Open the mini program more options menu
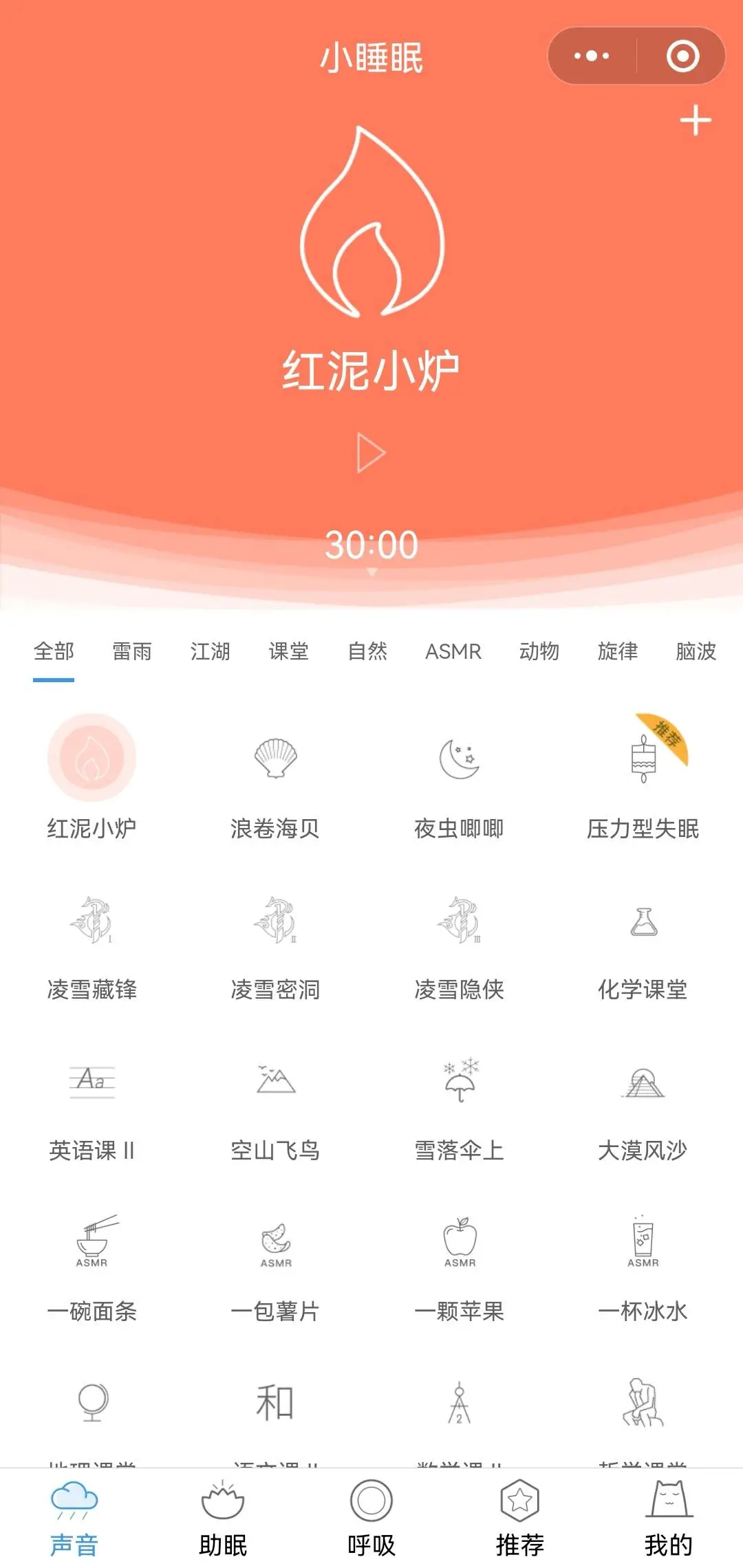Screen dimensions: 743x1568 (592, 56)
